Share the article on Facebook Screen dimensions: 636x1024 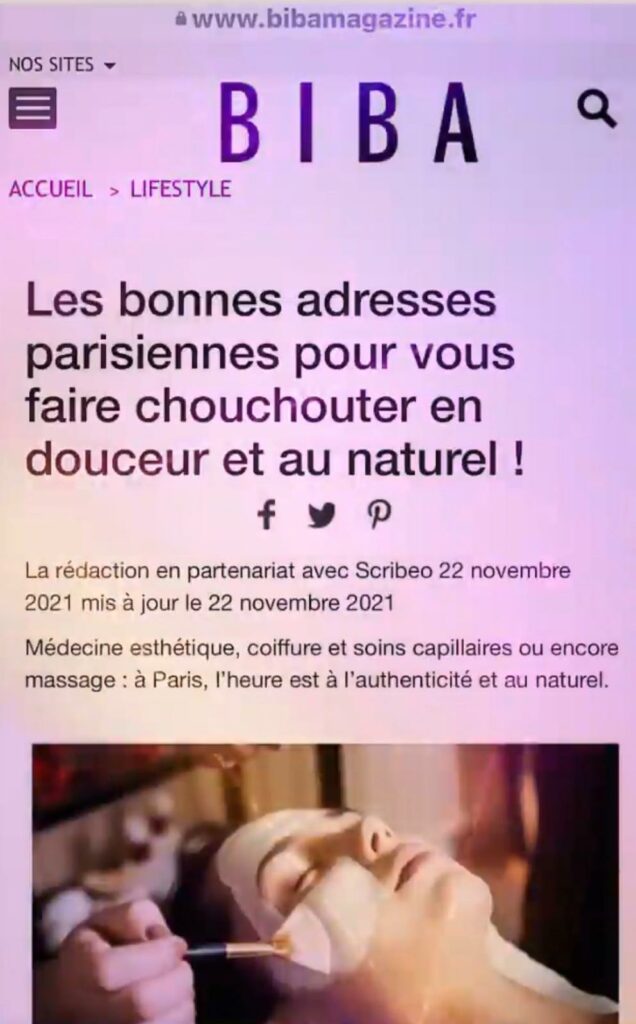[267, 515]
